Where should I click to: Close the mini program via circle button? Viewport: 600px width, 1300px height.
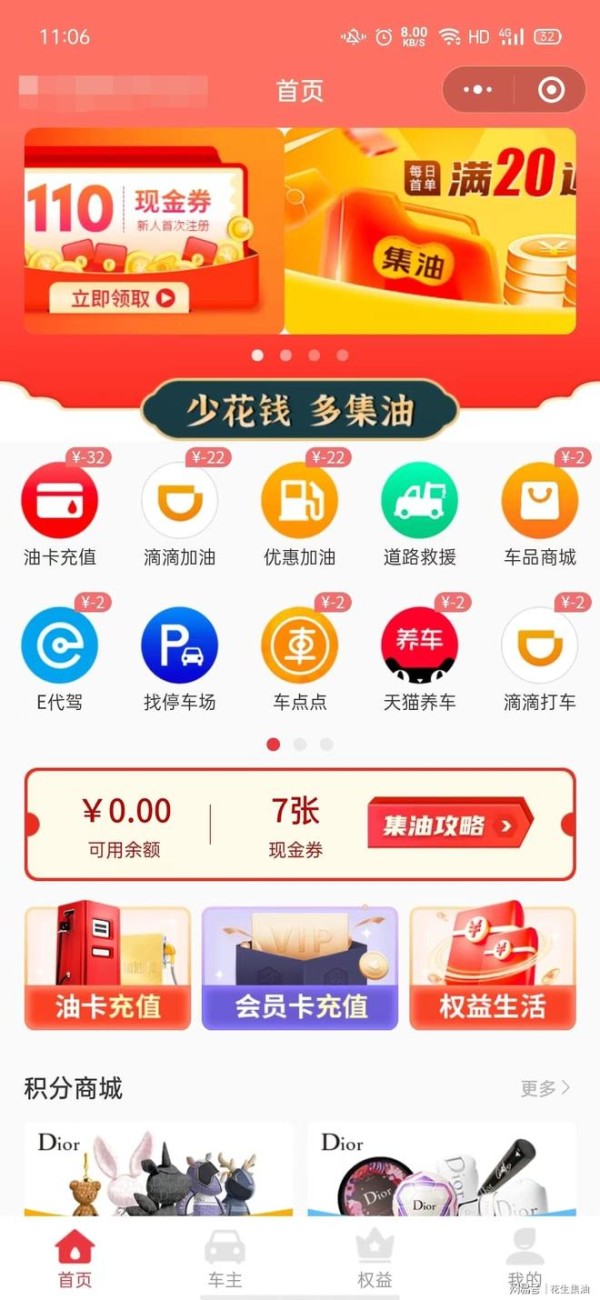(551, 91)
